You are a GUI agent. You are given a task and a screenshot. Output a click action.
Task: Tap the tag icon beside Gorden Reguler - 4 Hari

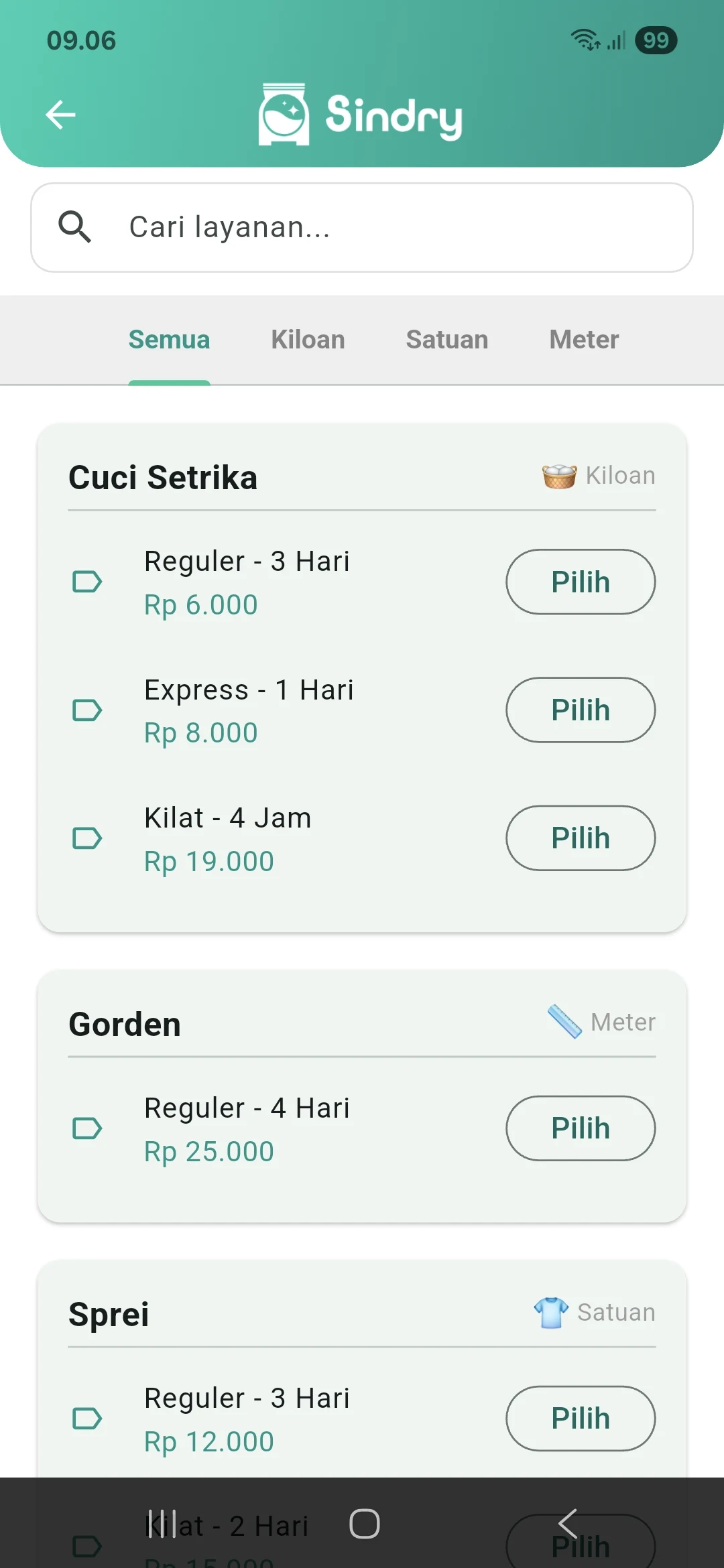click(88, 1128)
